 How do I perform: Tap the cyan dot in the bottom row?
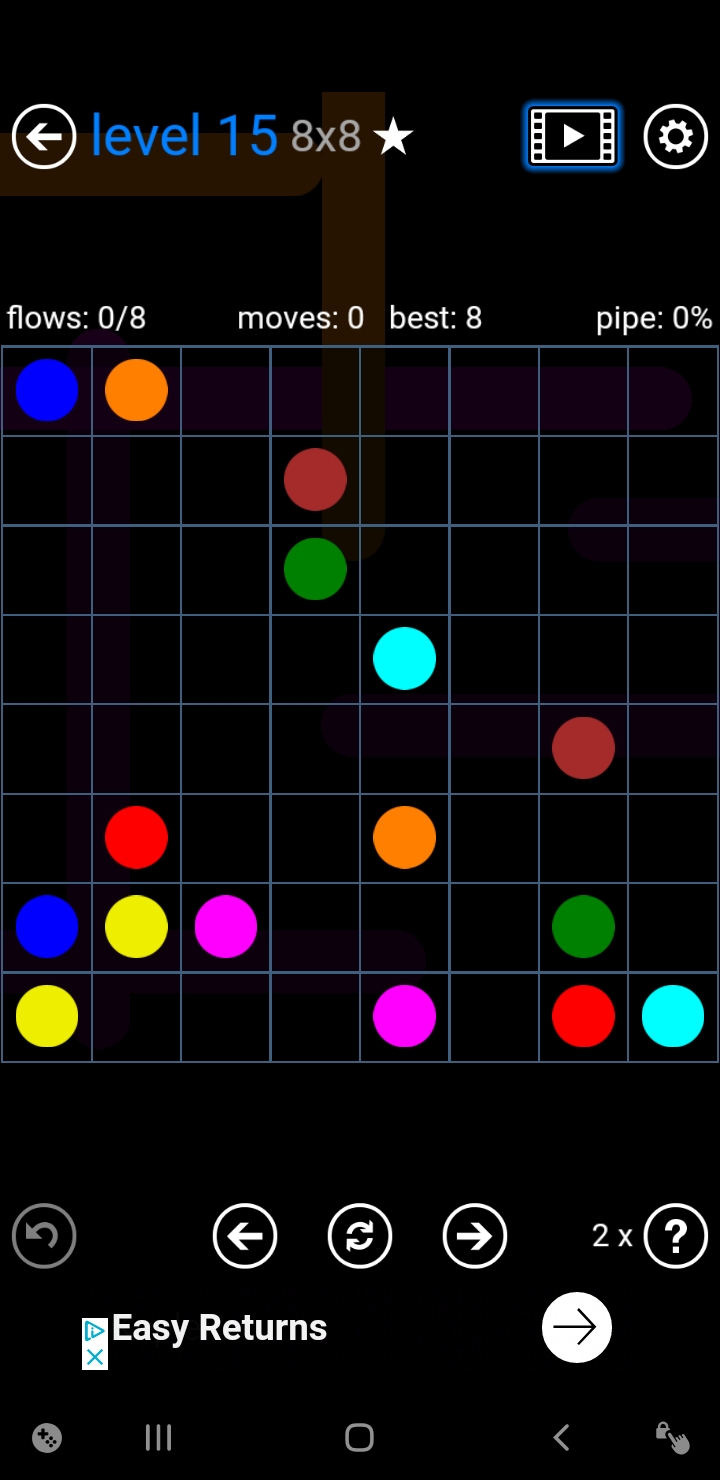tap(672, 1016)
